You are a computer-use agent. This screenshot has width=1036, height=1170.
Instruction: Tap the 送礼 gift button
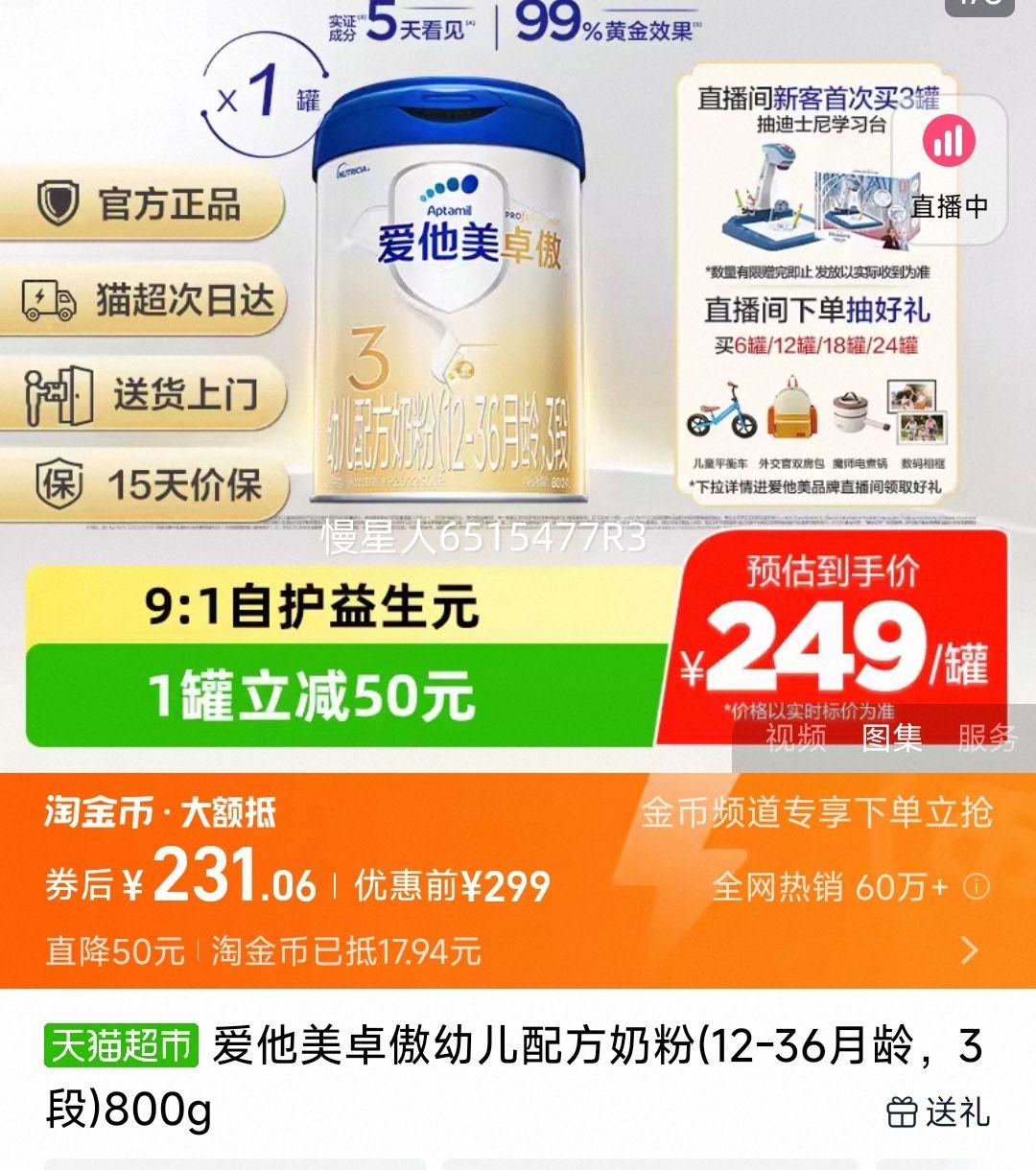[937, 1111]
